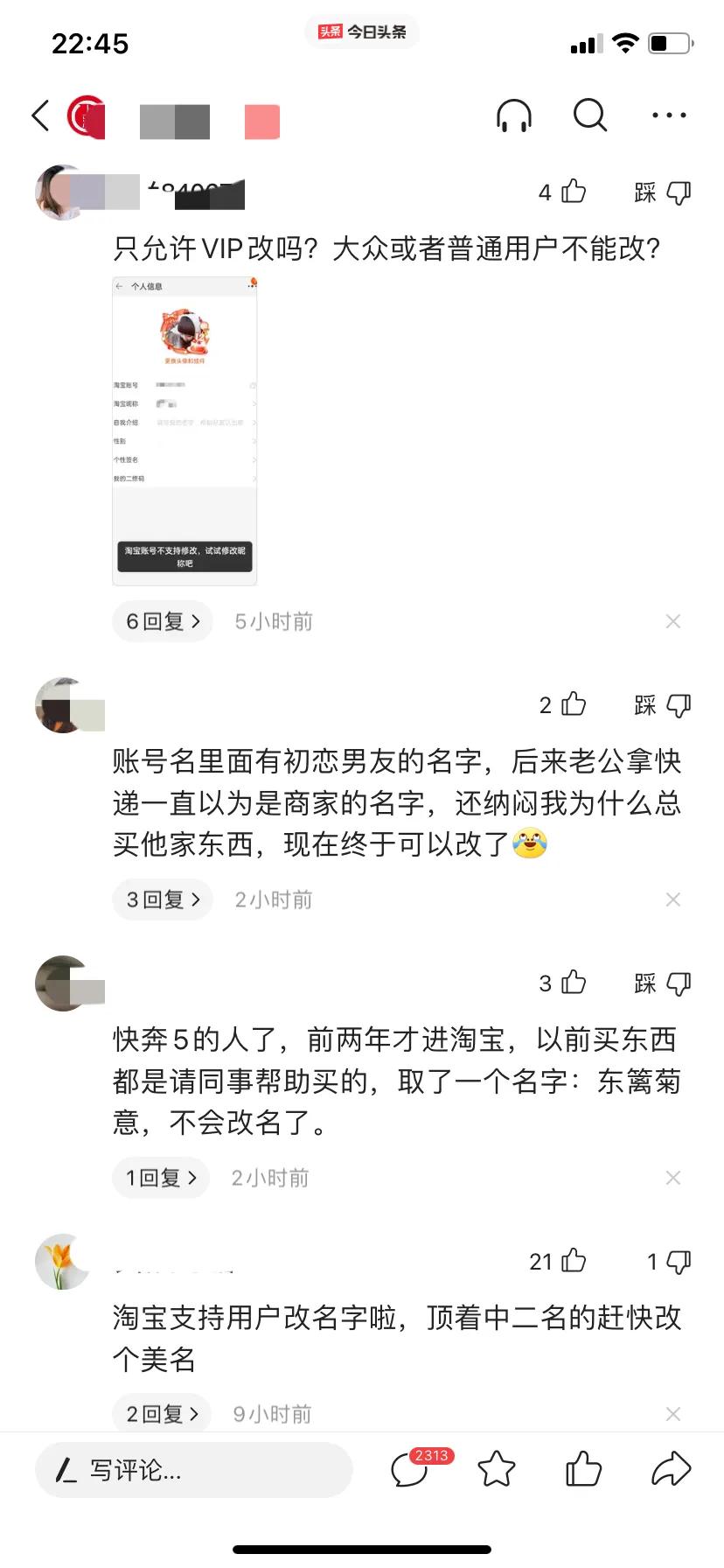Tap the 写评论 comment input field

click(x=194, y=1471)
